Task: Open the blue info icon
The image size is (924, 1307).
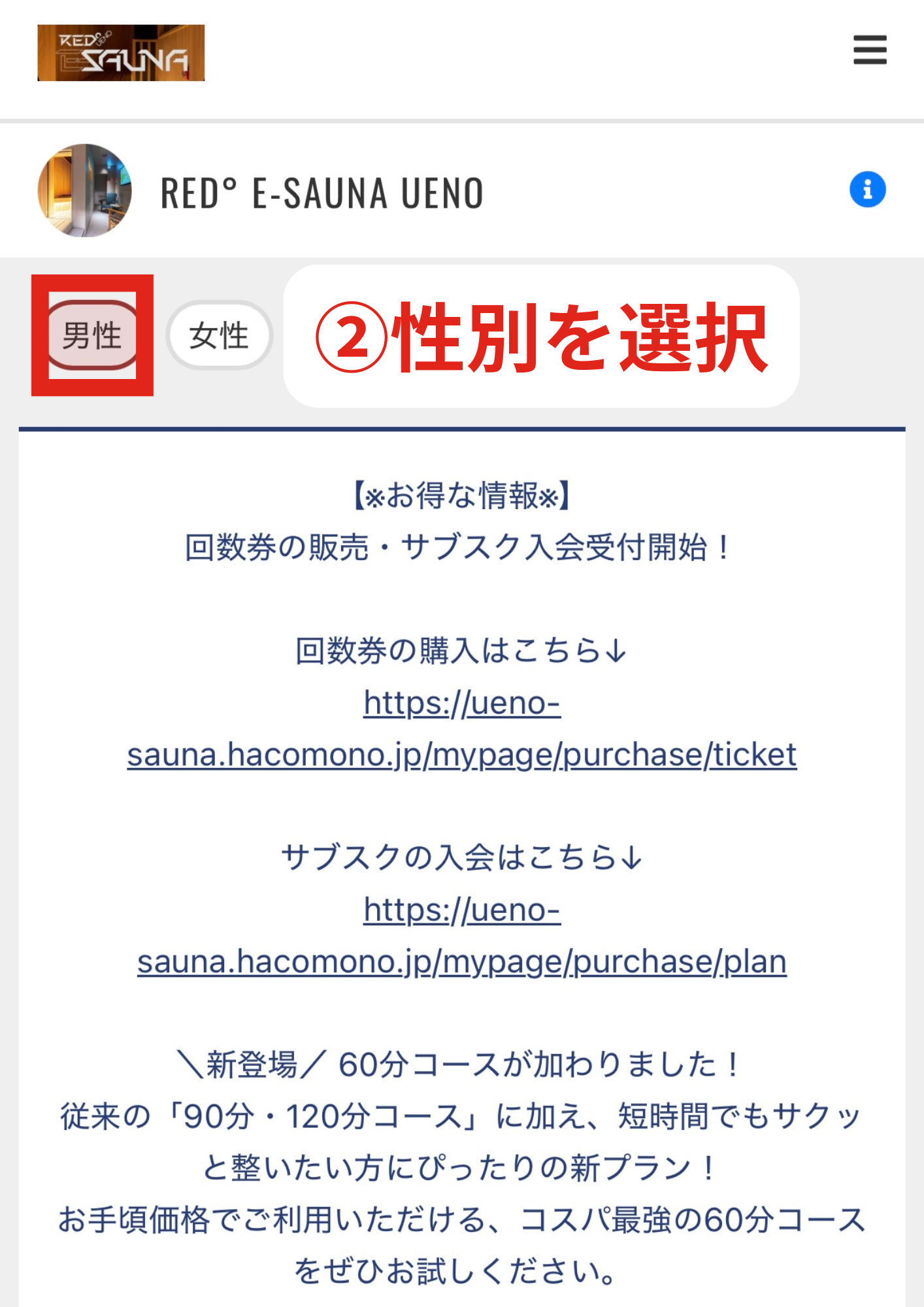Action: 867,190
